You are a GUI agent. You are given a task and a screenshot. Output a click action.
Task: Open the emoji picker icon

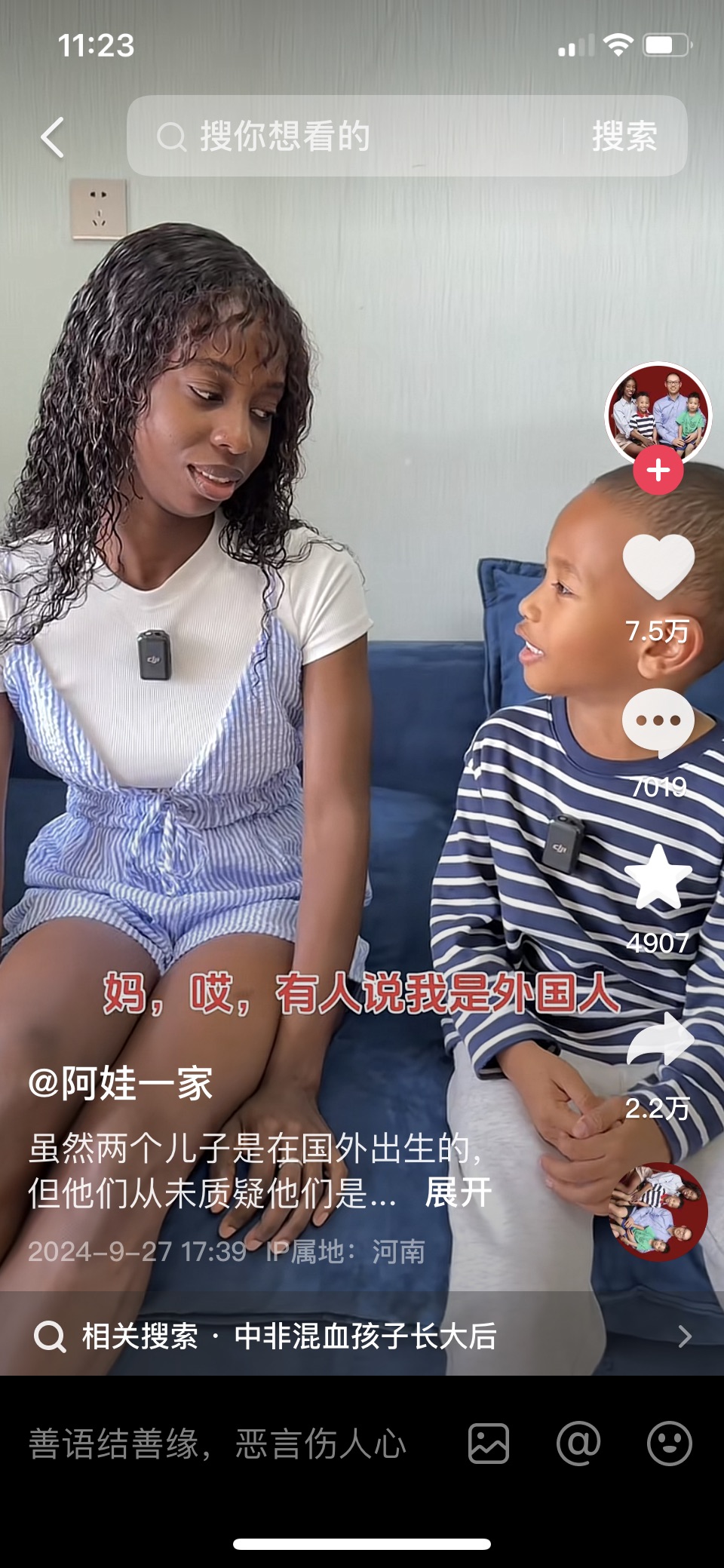point(669,1444)
